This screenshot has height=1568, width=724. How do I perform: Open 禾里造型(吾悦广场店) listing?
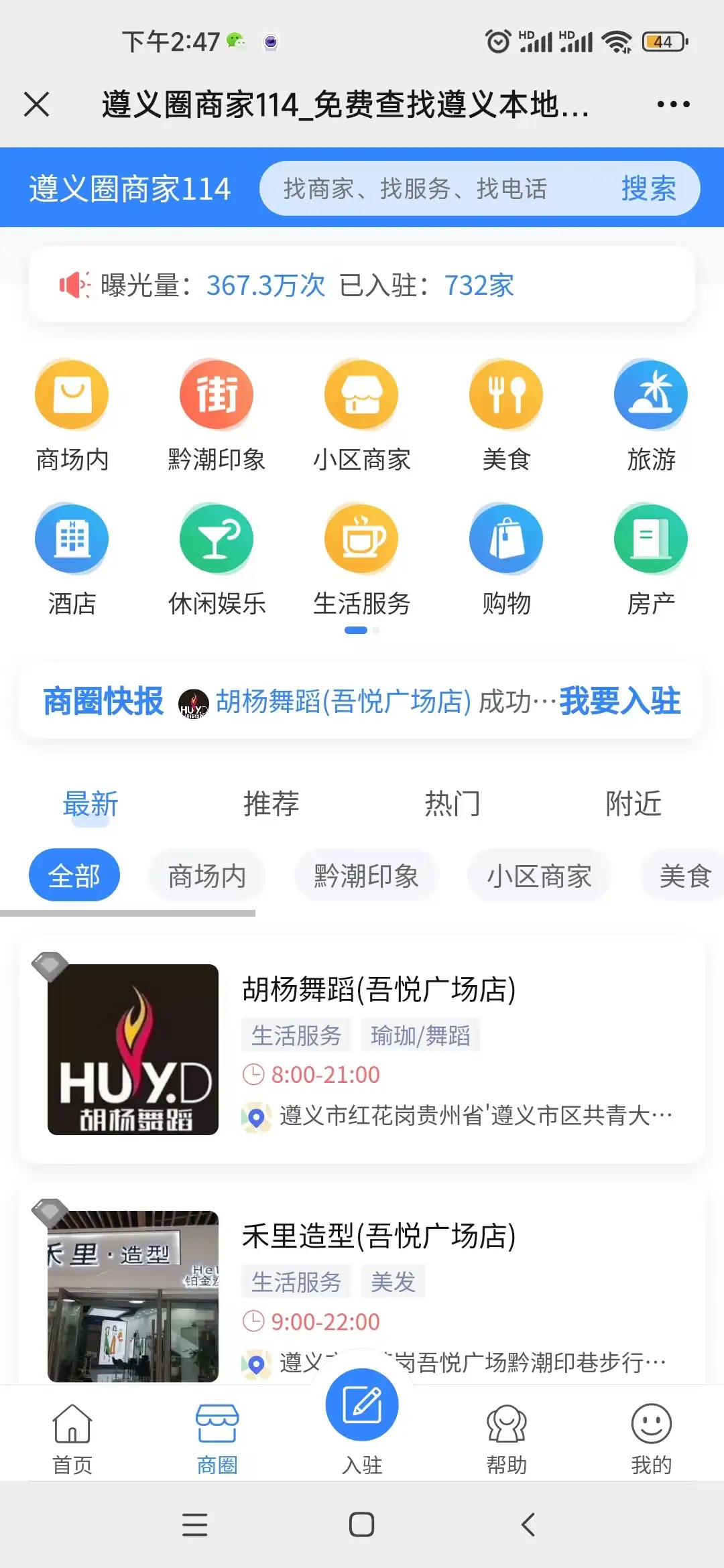tap(379, 1236)
